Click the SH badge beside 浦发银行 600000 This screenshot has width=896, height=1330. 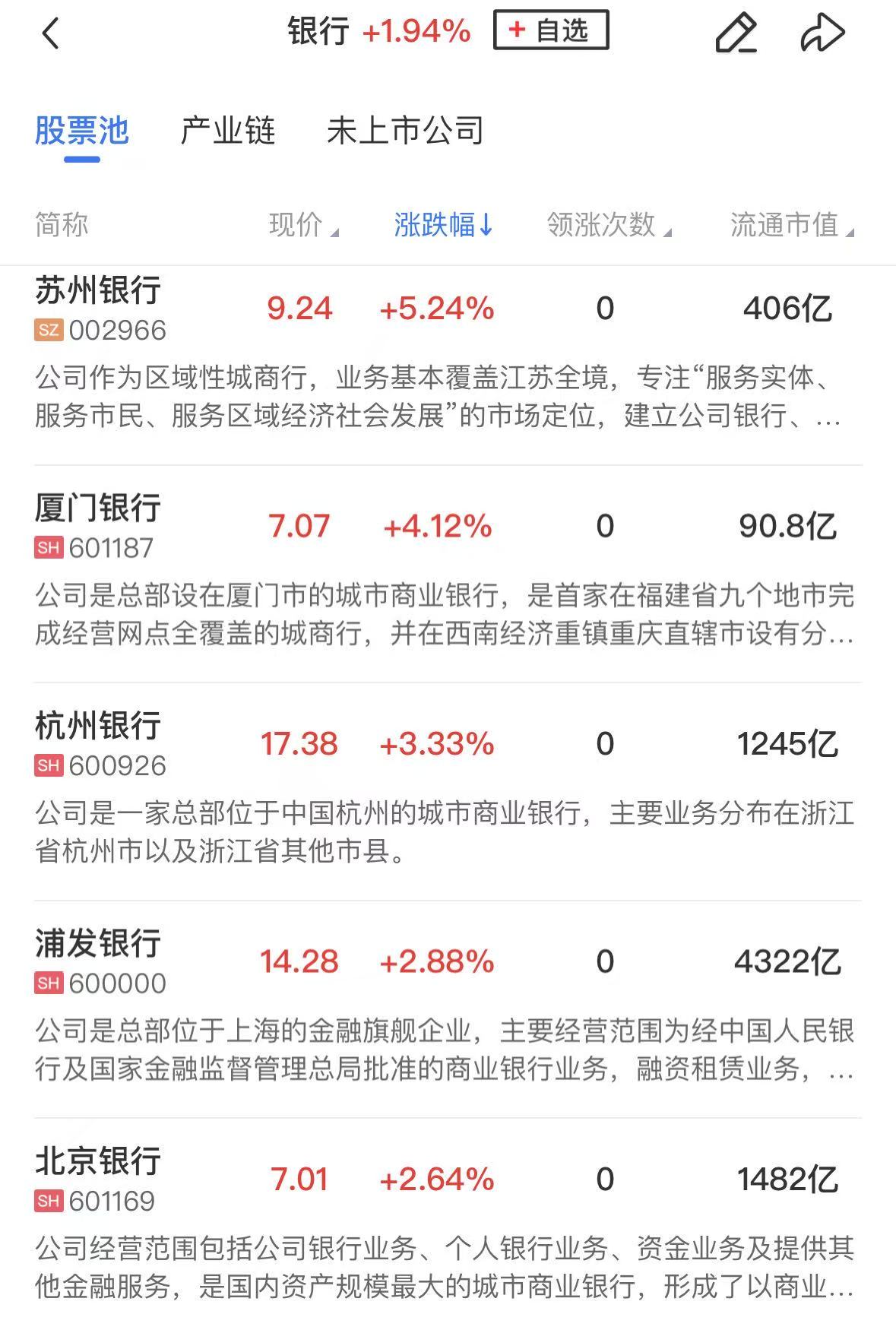click(47, 982)
